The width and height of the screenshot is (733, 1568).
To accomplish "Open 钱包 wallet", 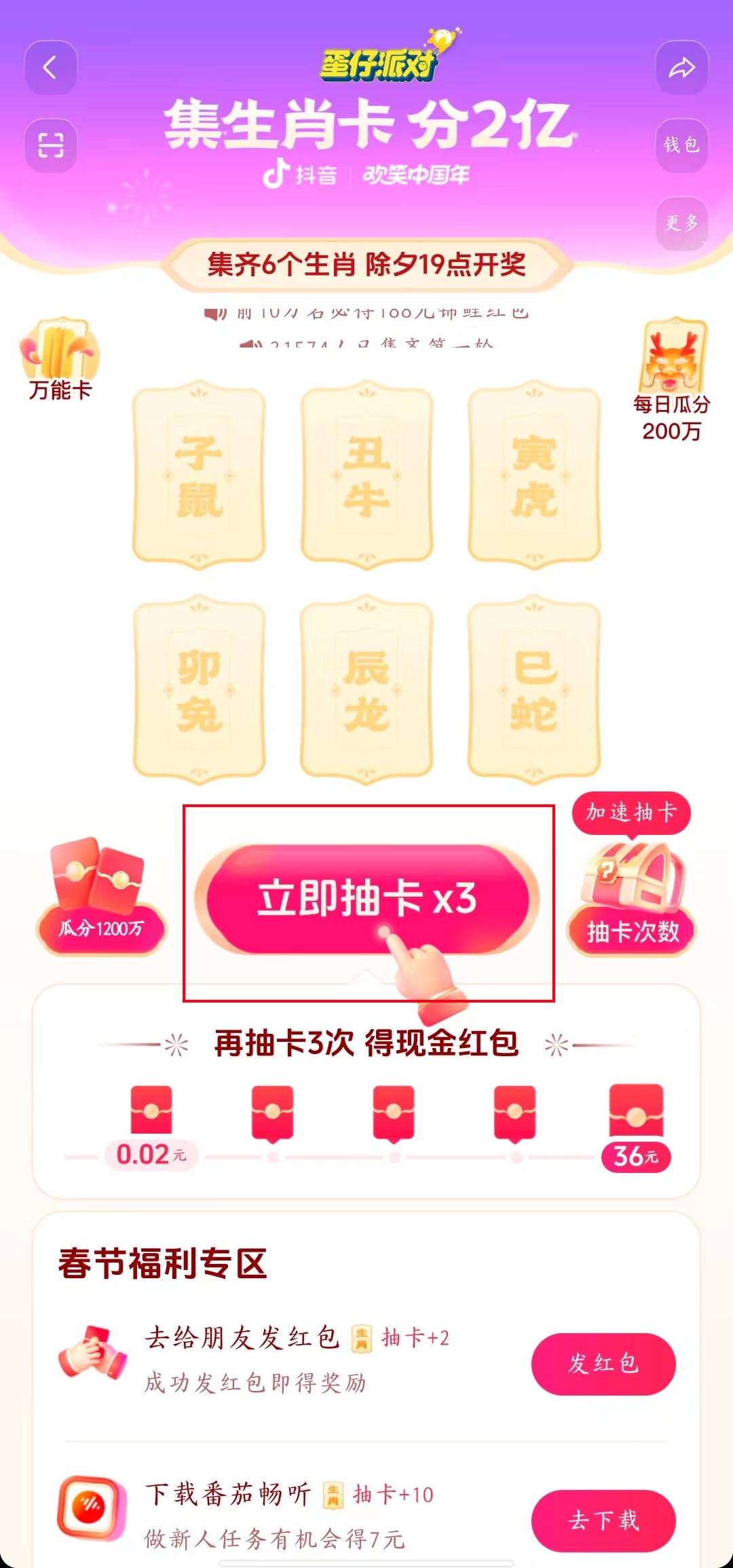I will tap(681, 145).
